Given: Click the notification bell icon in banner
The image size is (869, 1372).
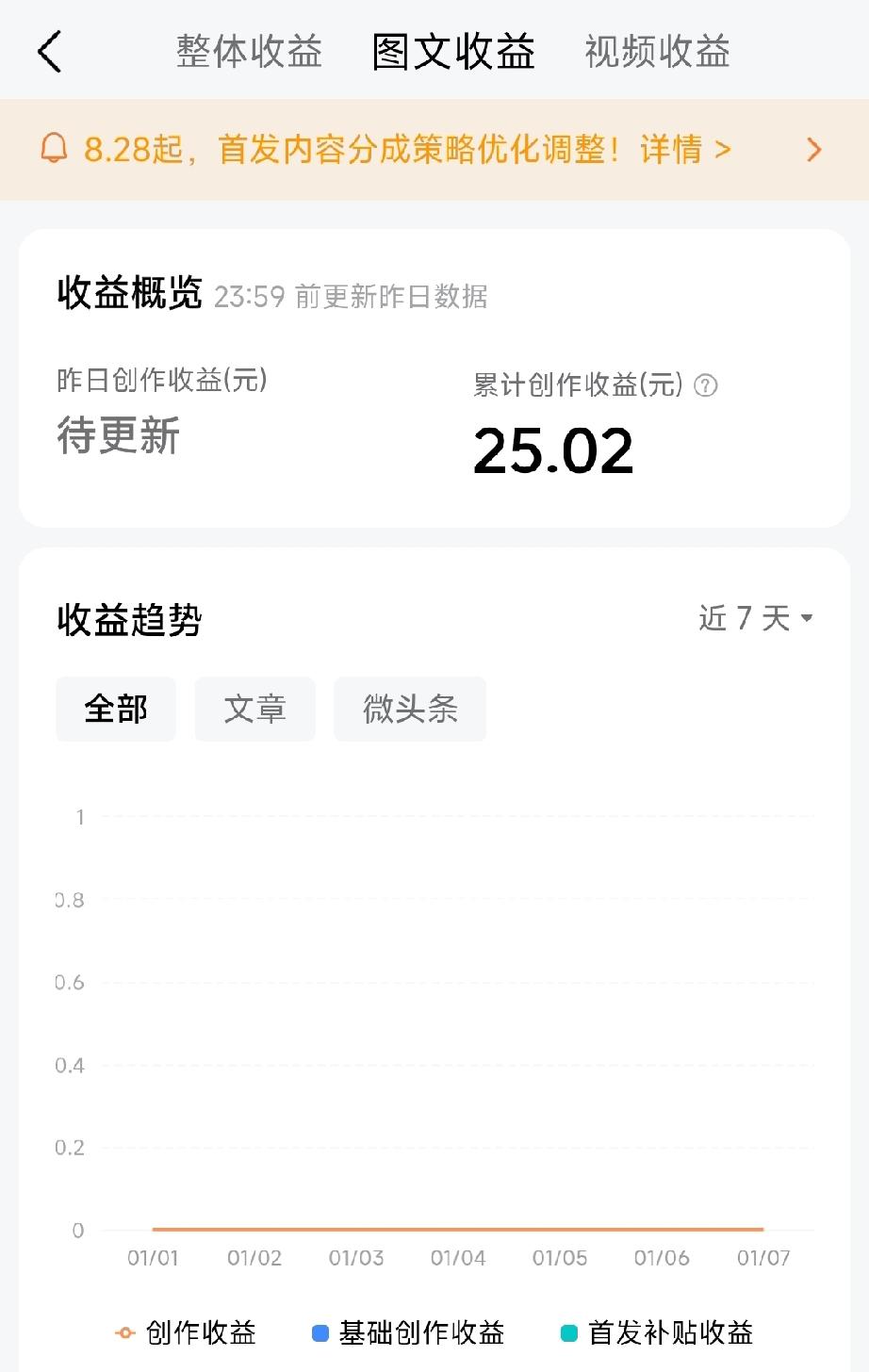Looking at the screenshot, I should [x=54, y=149].
